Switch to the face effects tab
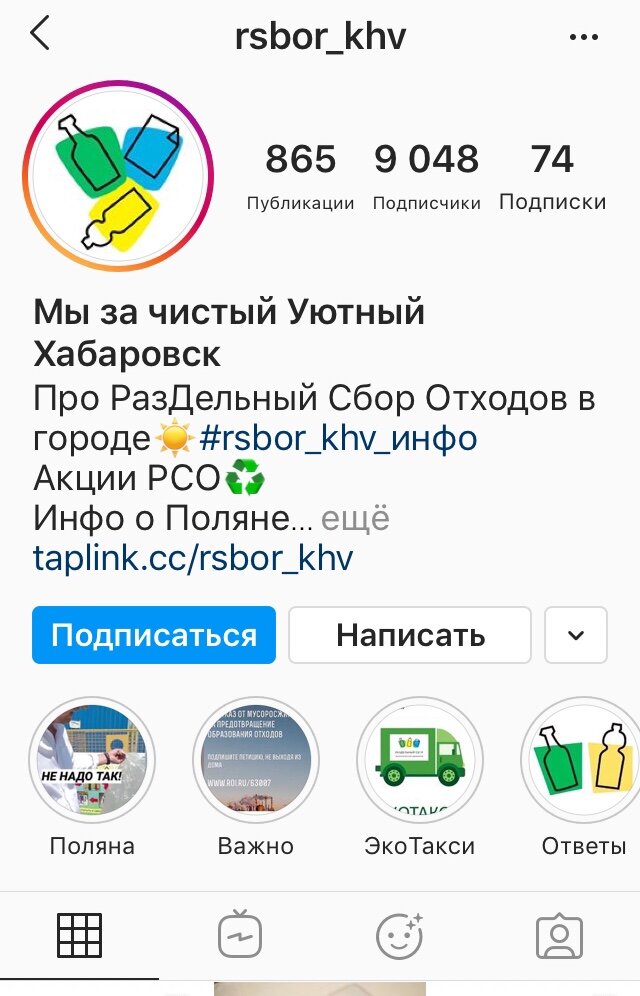Viewport: 640px width, 996px height. coord(399,936)
